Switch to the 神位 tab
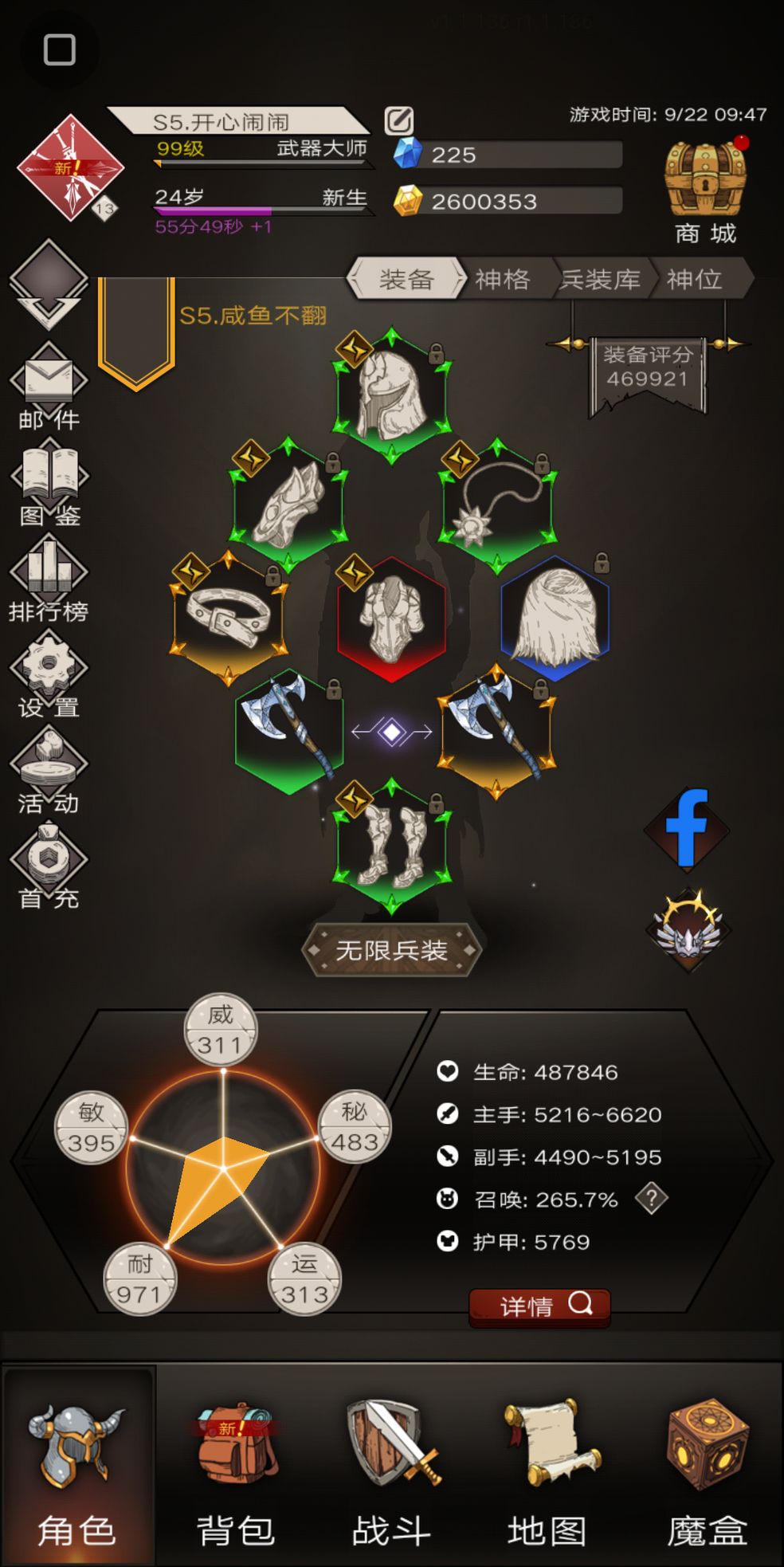The height and width of the screenshot is (1567, 784). click(x=694, y=279)
